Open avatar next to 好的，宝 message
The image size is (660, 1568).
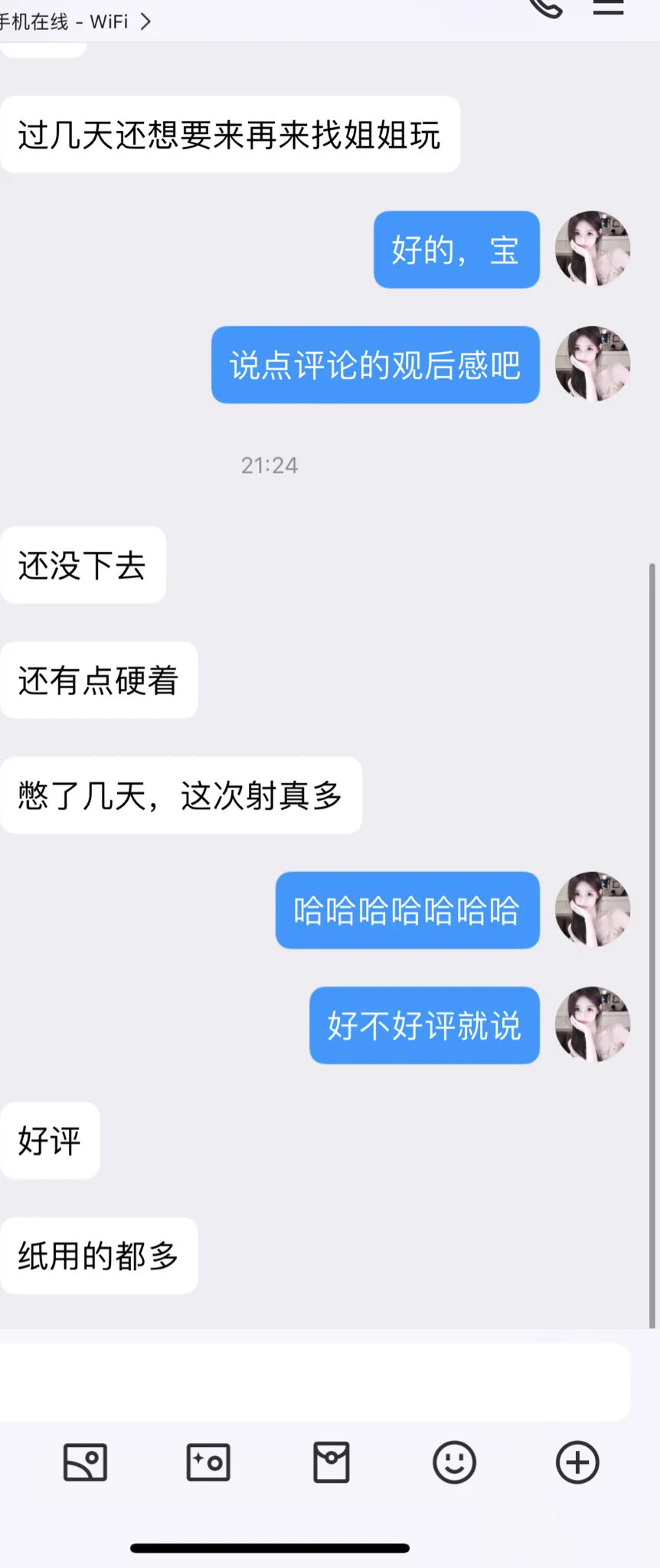pyautogui.click(x=593, y=249)
